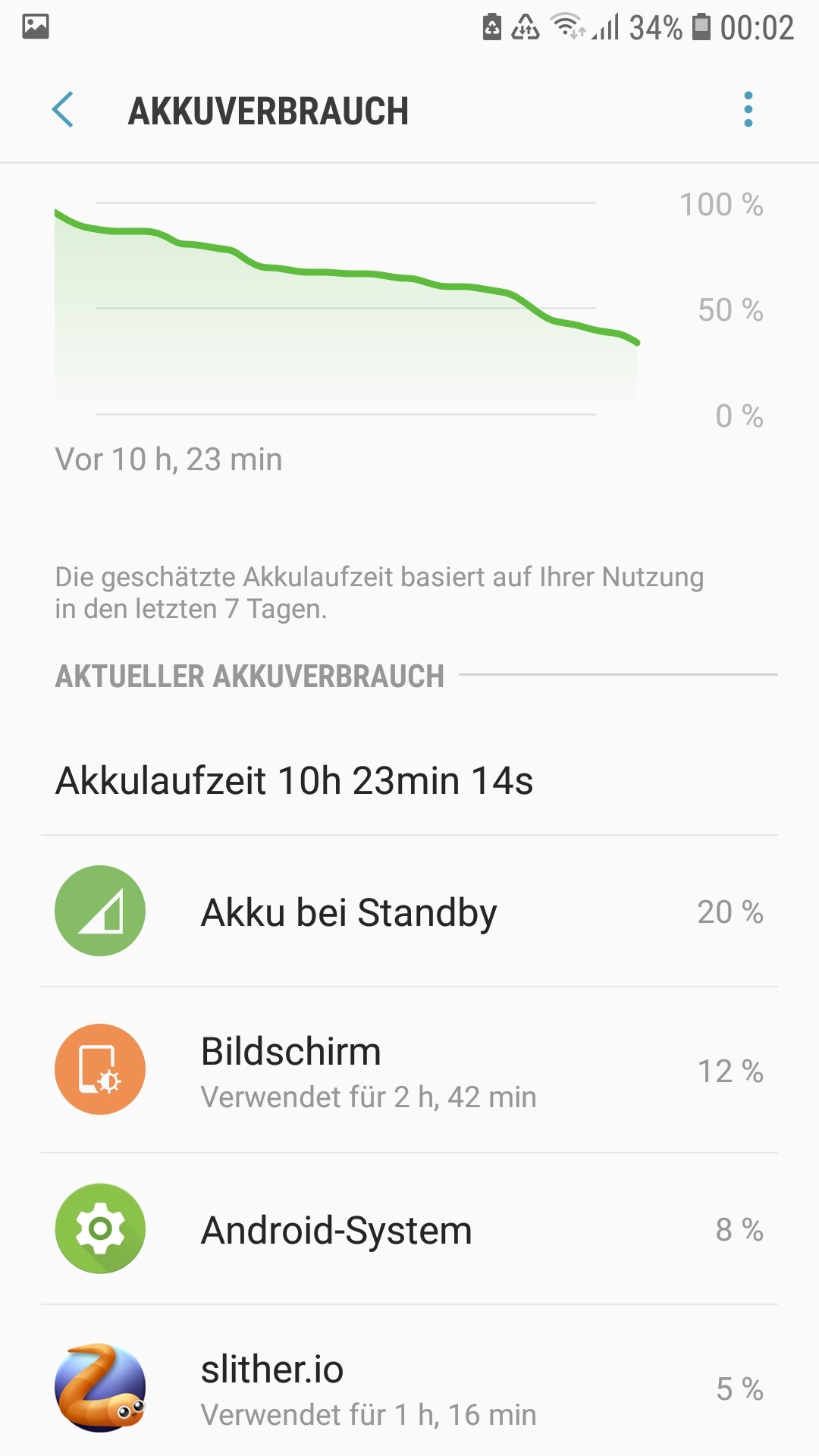
Task: View Bildschirm battery usage details
Action: click(x=409, y=1070)
